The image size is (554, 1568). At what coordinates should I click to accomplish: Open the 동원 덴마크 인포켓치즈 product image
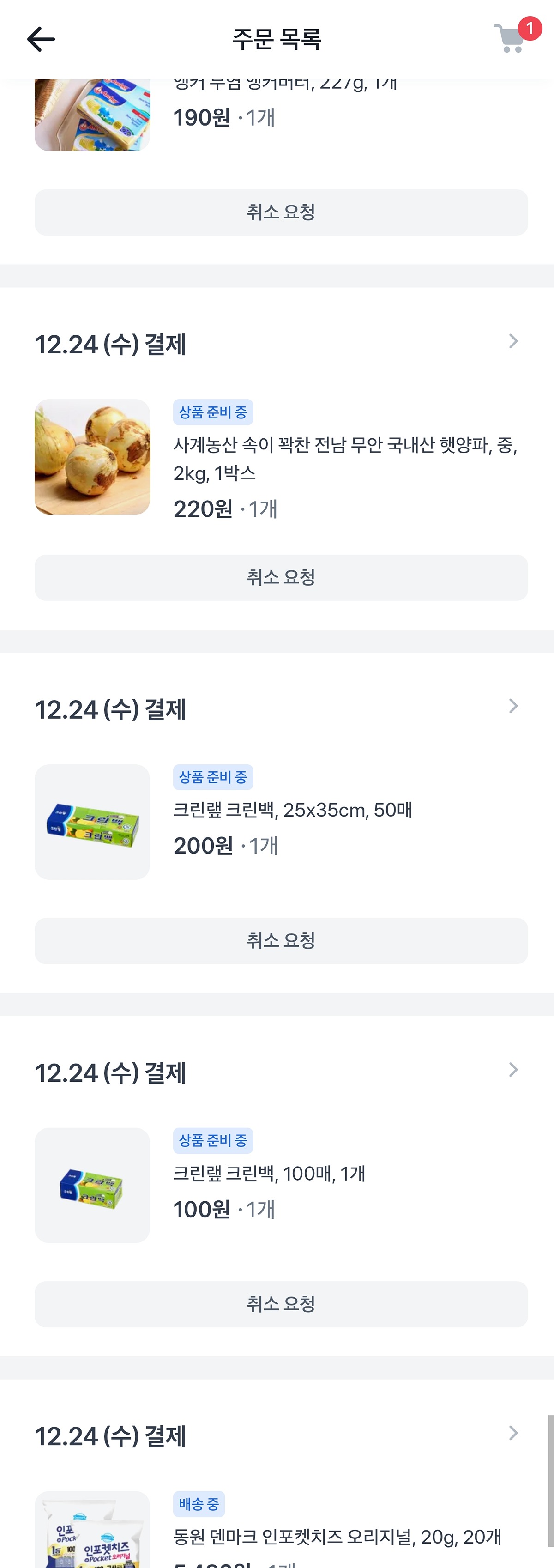(92, 1531)
